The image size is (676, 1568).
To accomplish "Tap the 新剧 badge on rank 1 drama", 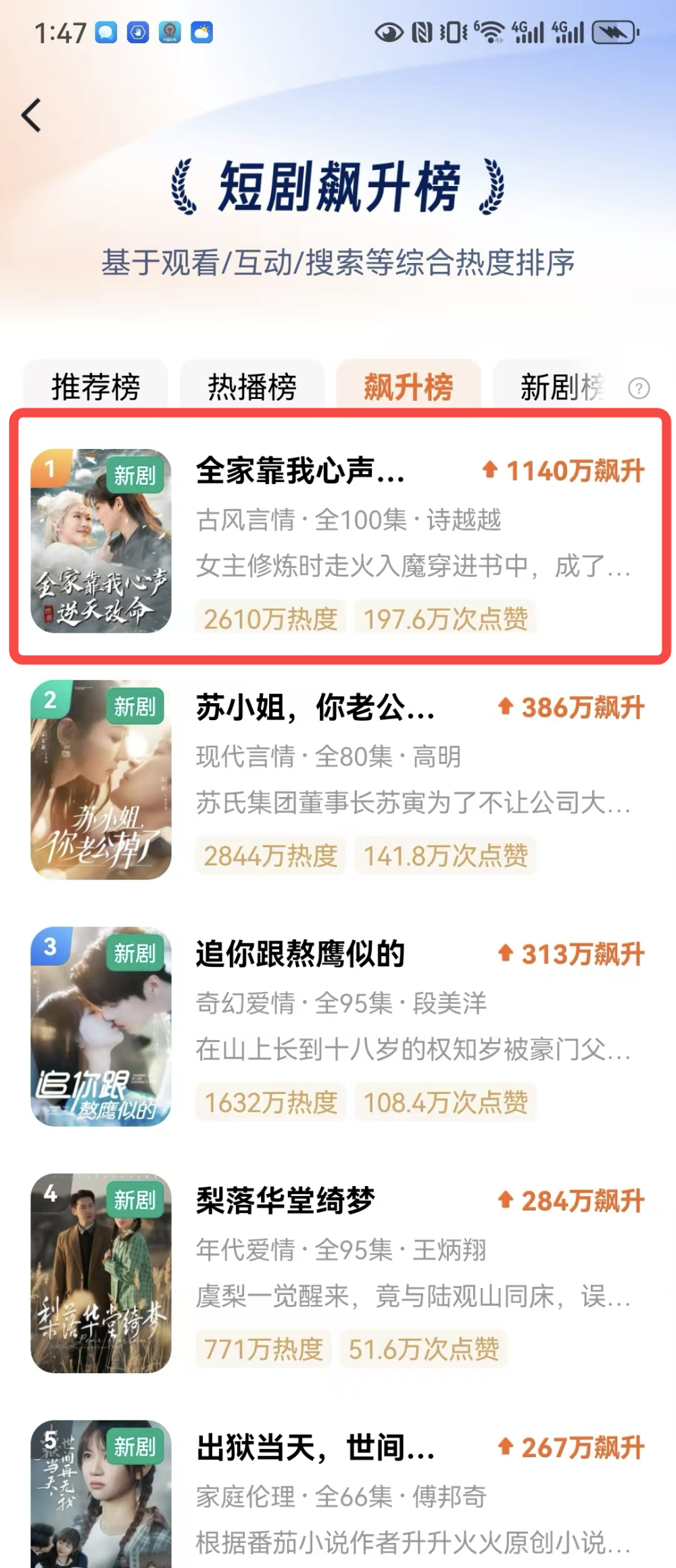I will 137,477.
